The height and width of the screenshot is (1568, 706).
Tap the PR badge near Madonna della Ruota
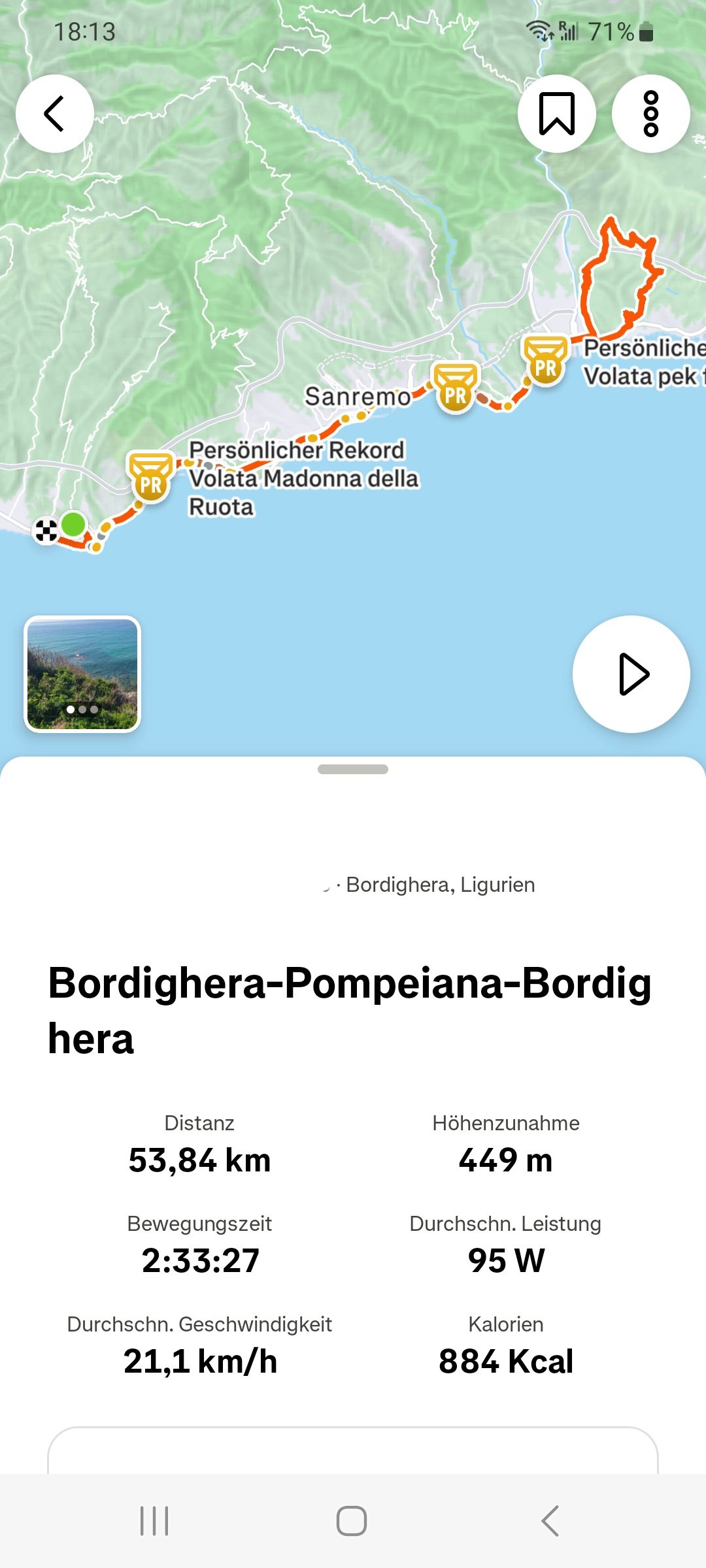pos(151,478)
